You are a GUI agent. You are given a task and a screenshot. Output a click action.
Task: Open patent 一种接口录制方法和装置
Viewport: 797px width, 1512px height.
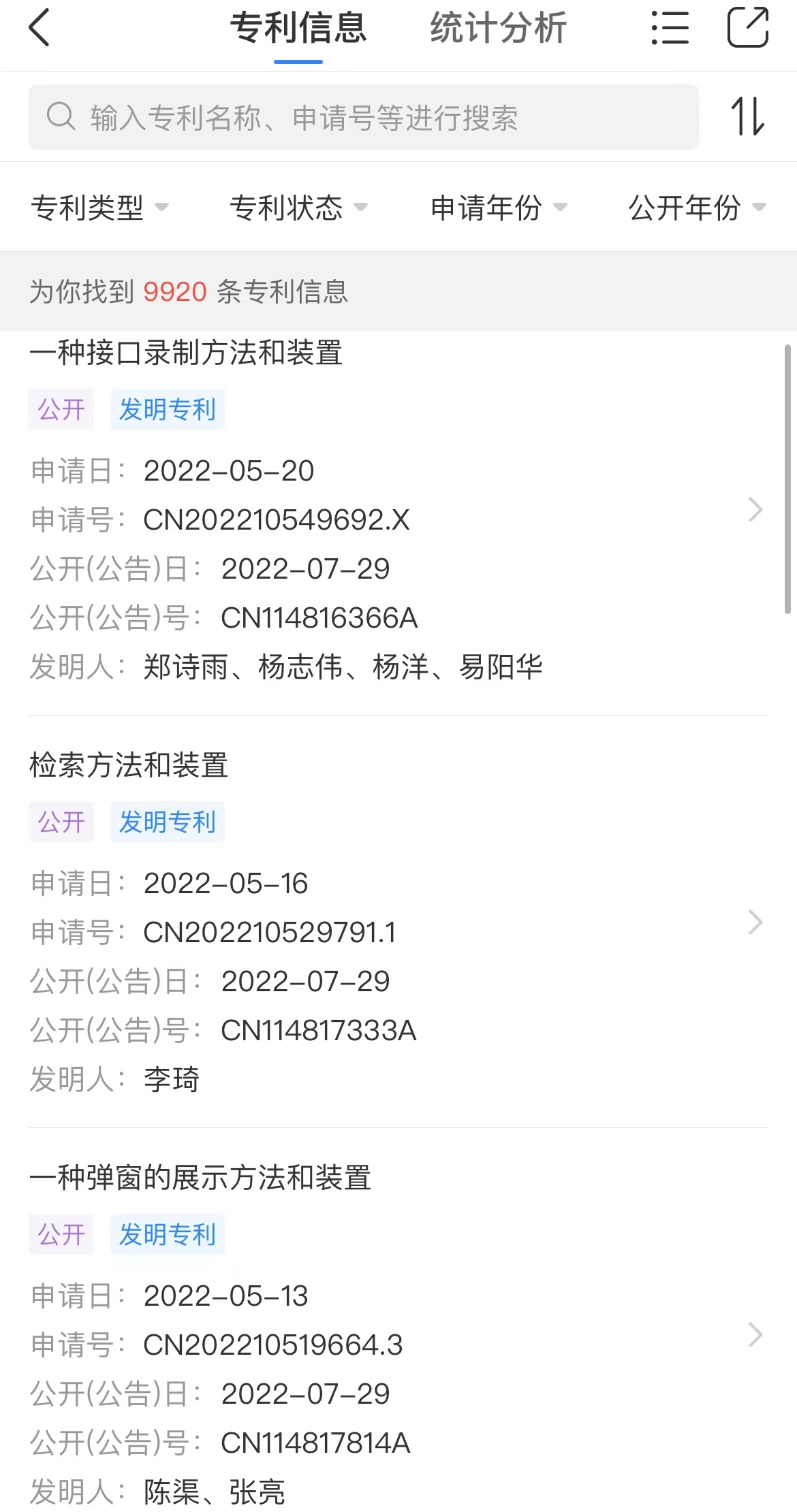tap(398, 510)
